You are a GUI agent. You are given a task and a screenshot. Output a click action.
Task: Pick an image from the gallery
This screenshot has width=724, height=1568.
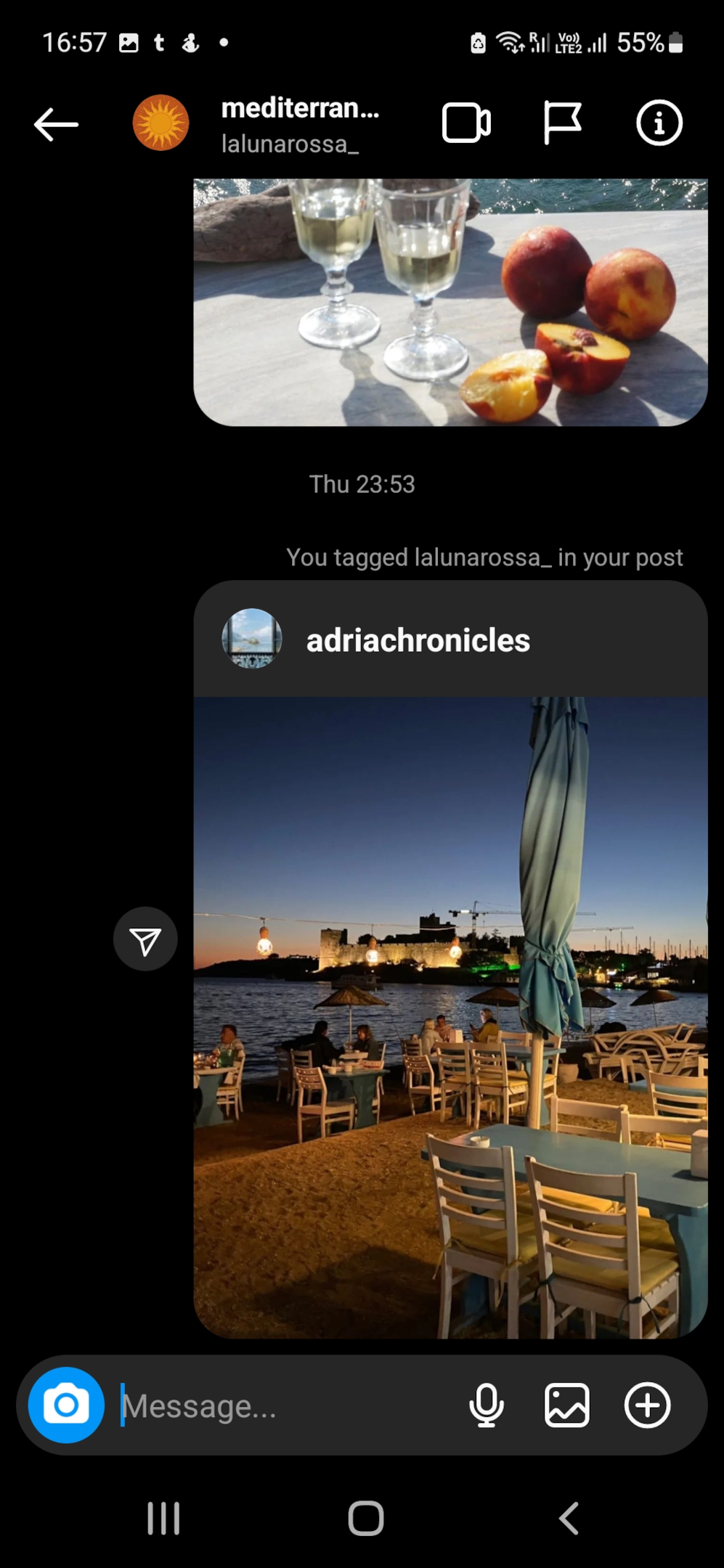[x=566, y=1405]
